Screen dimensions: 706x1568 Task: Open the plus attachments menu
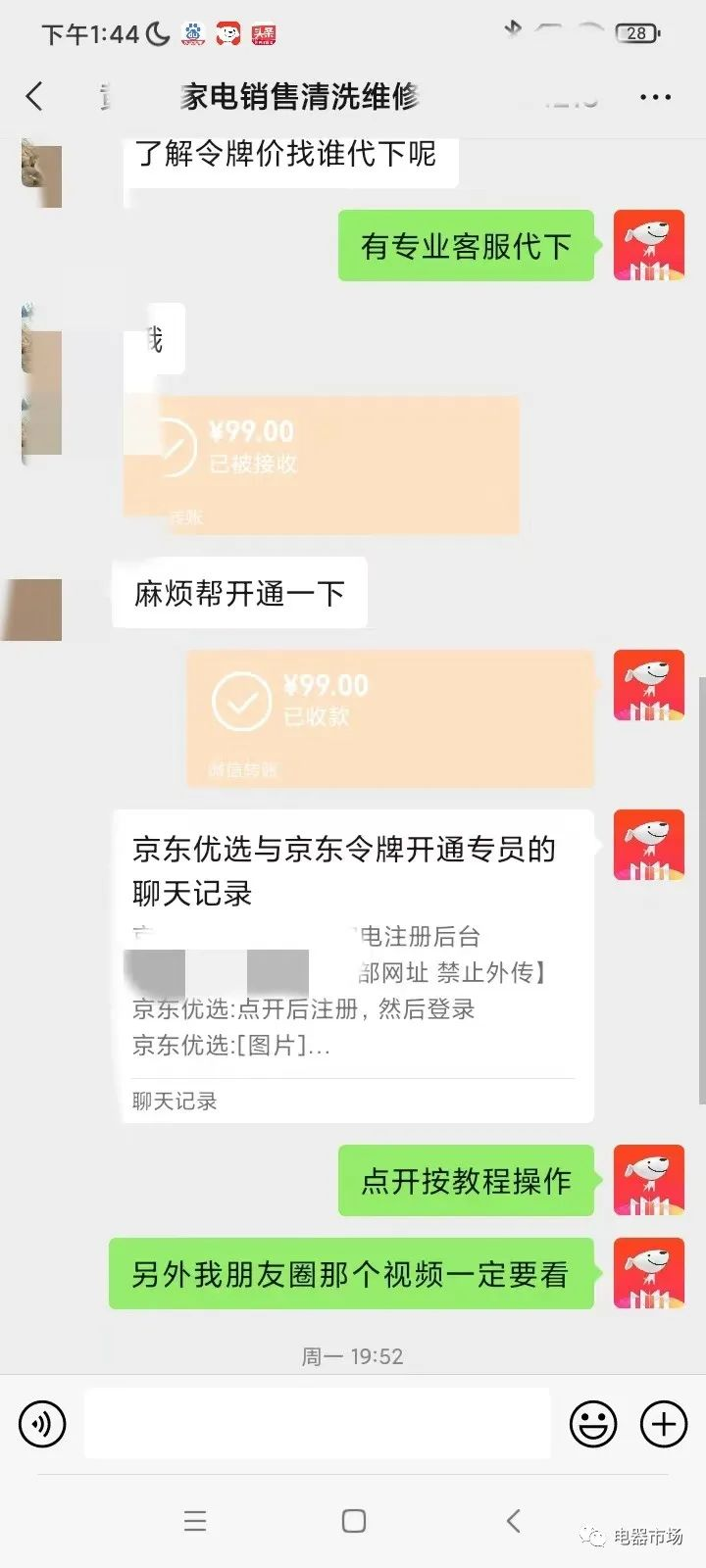(x=664, y=1423)
